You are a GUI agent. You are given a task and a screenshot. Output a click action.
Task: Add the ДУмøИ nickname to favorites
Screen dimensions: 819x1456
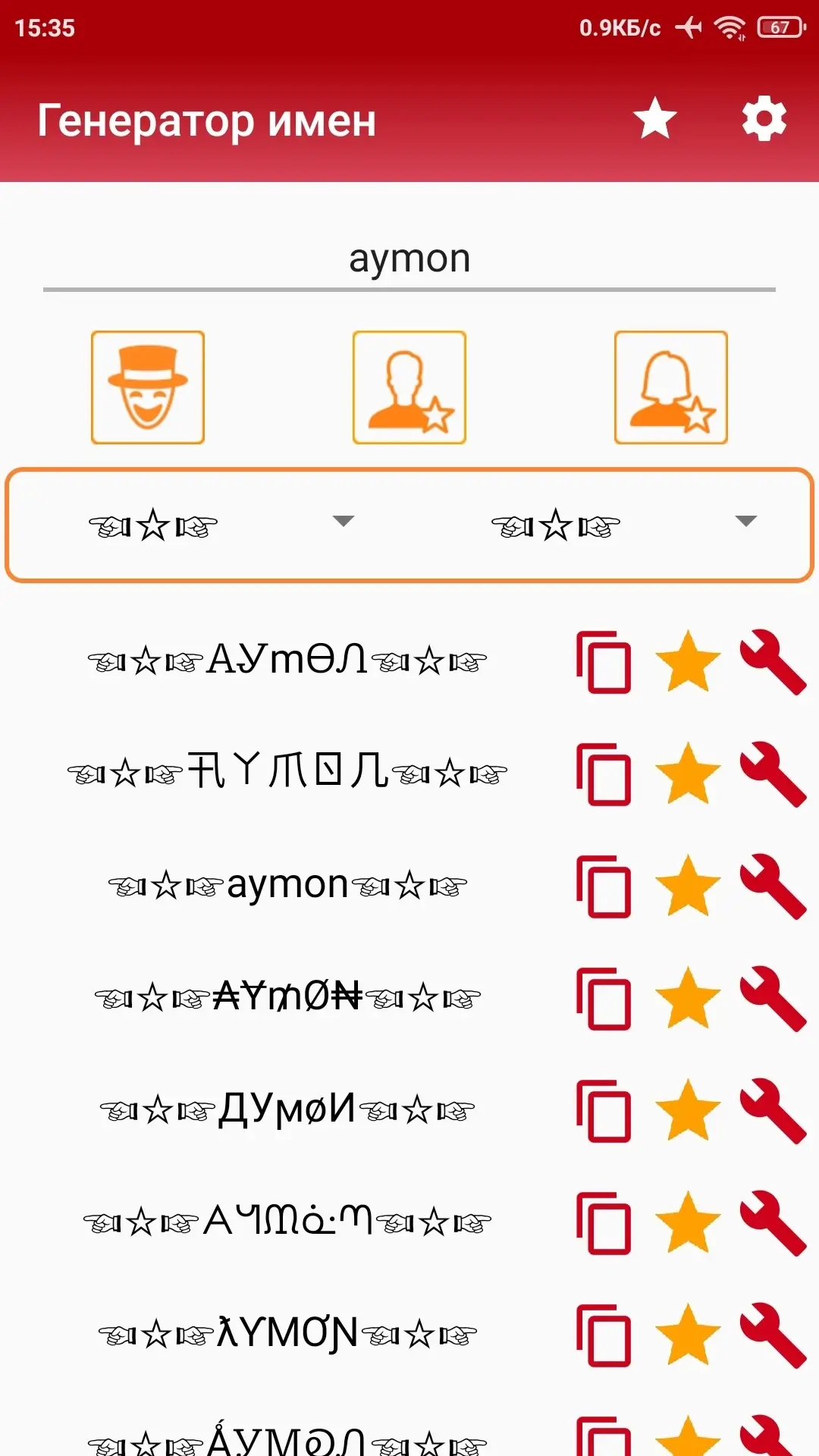point(688,1109)
